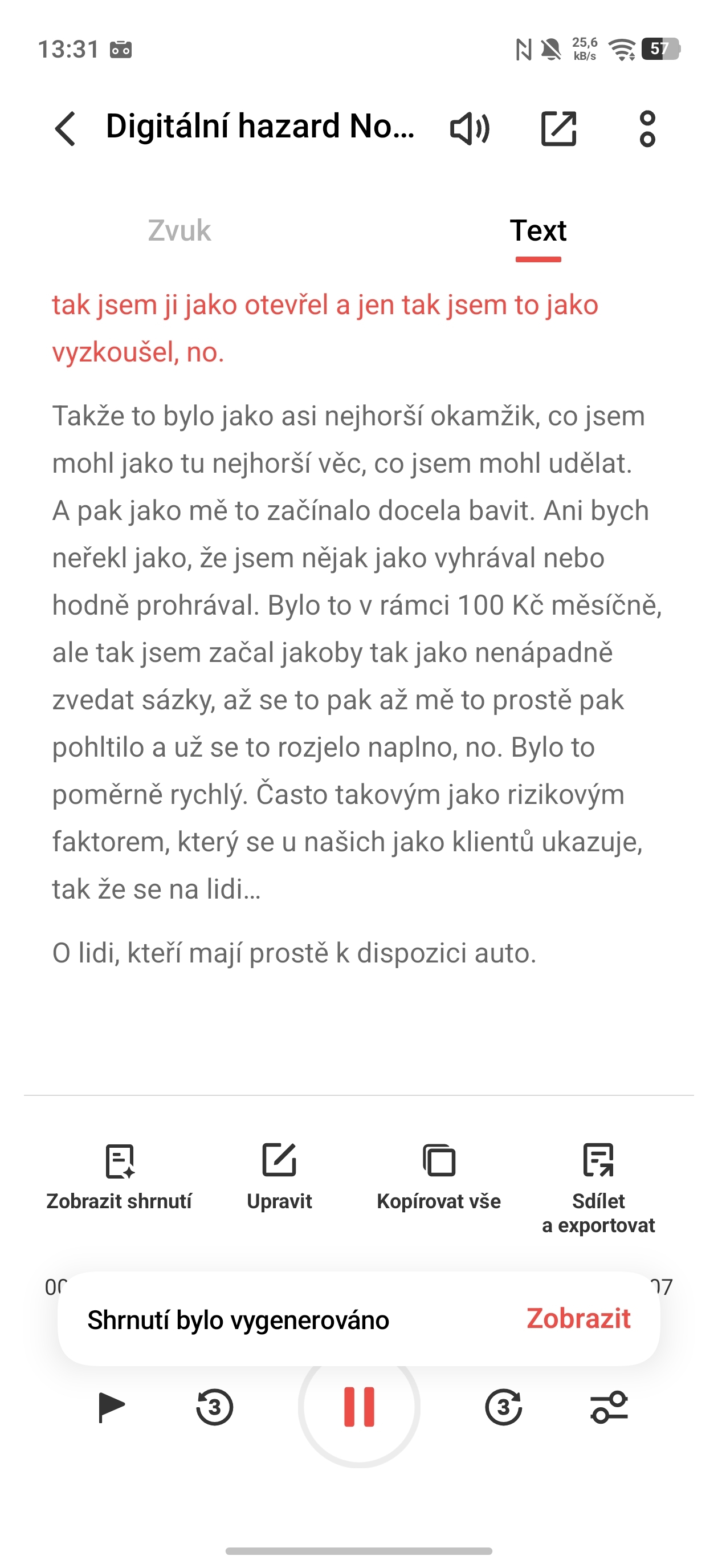The width and height of the screenshot is (718, 1568).
Task: Open the overflow menu with three dots
Action: tap(647, 128)
